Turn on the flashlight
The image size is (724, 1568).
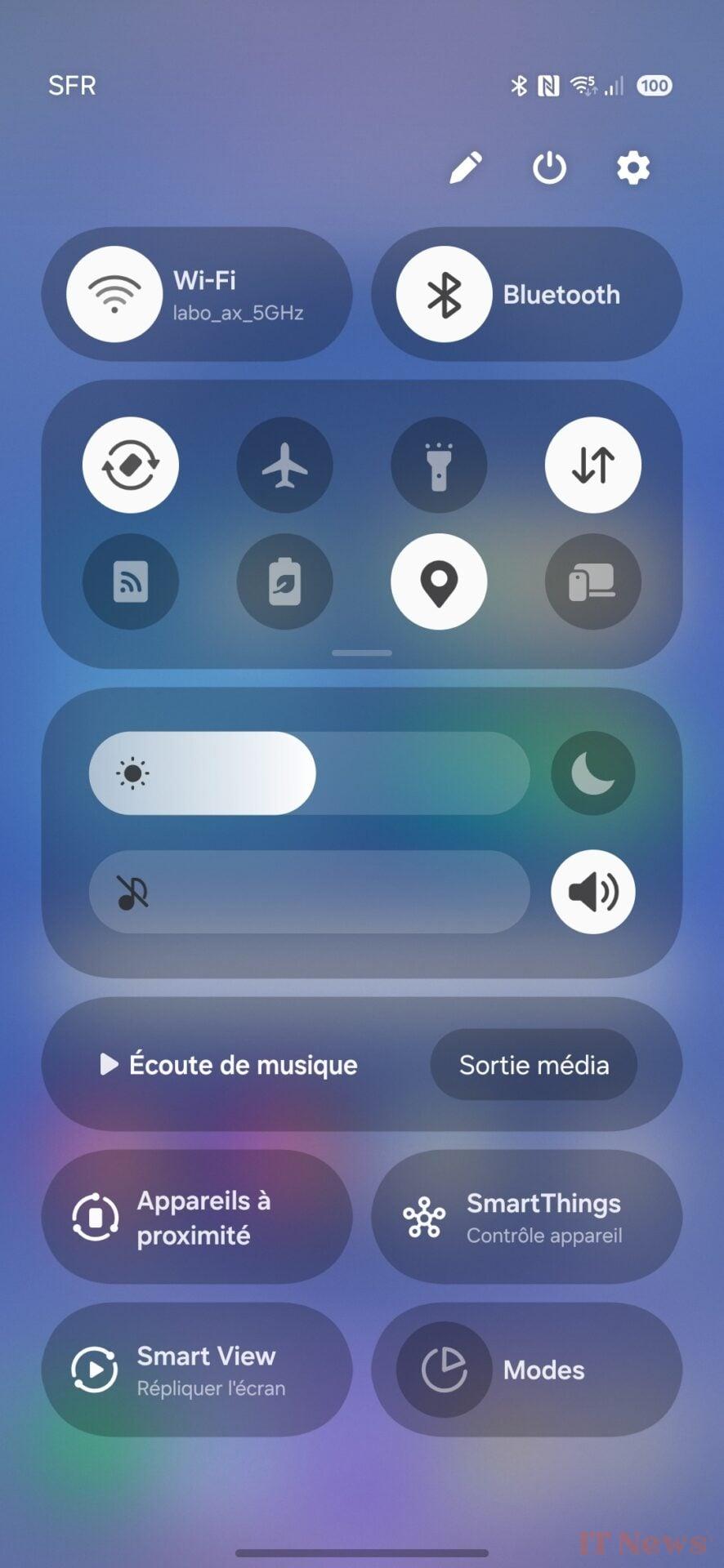pos(439,465)
